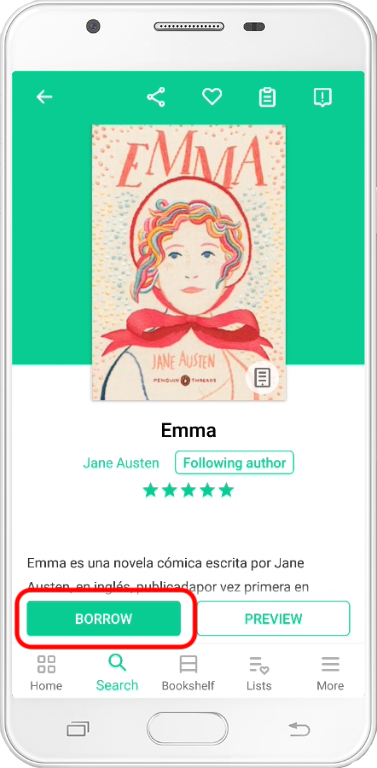The image size is (377, 768).
Task: Preview the book Emma
Action: (273, 619)
